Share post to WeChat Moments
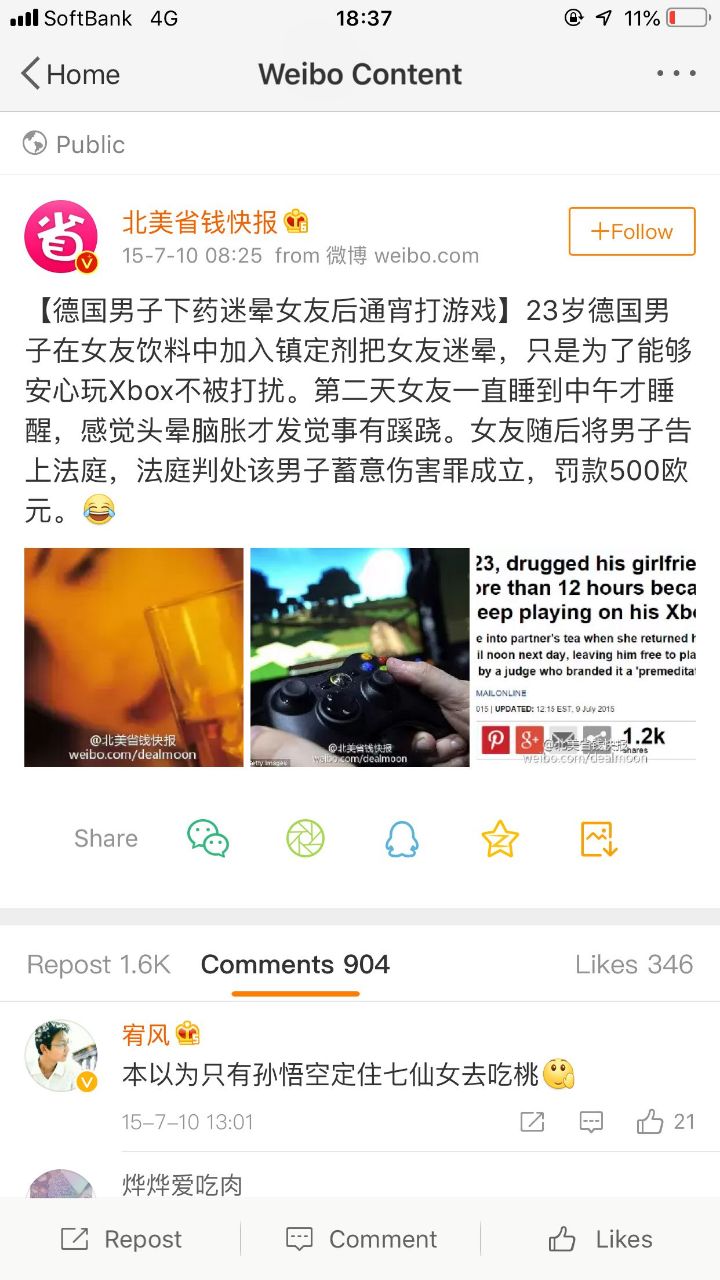Viewport: 720px width, 1280px height. click(x=305, y=838)
